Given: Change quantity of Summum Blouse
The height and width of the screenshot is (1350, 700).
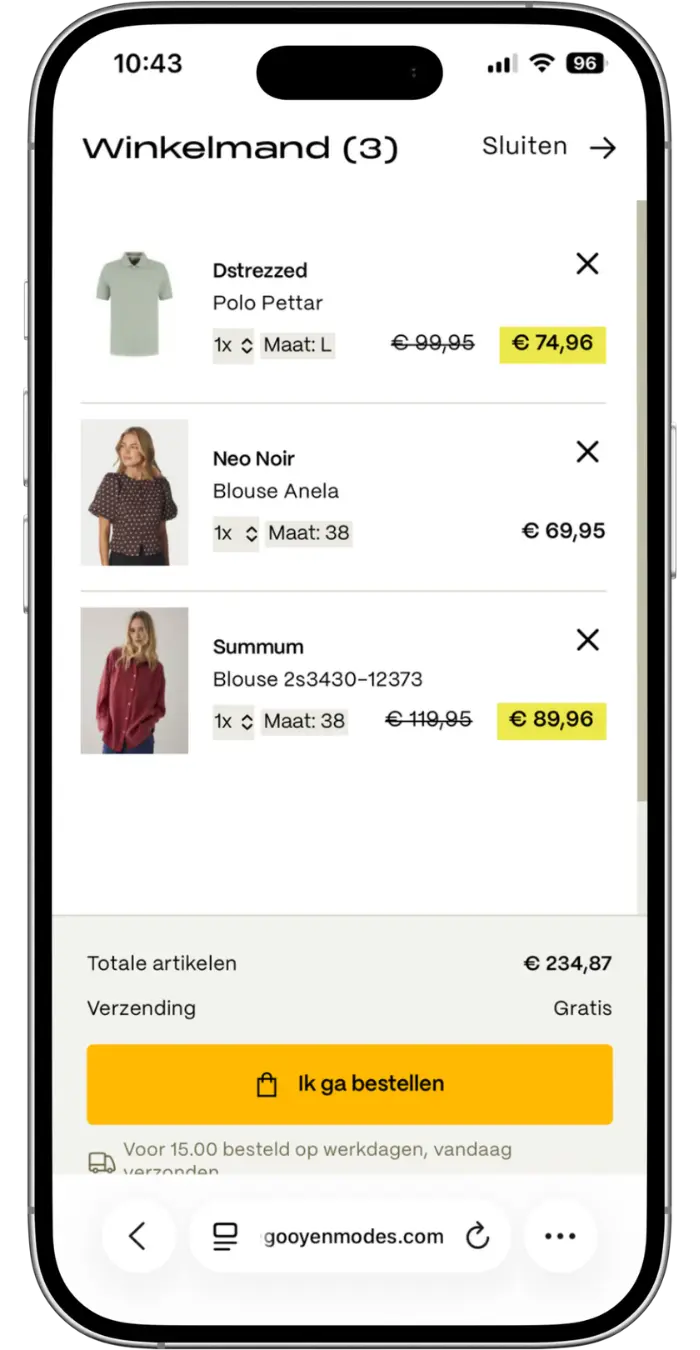Looking at the screenshot, I should 234,721.
